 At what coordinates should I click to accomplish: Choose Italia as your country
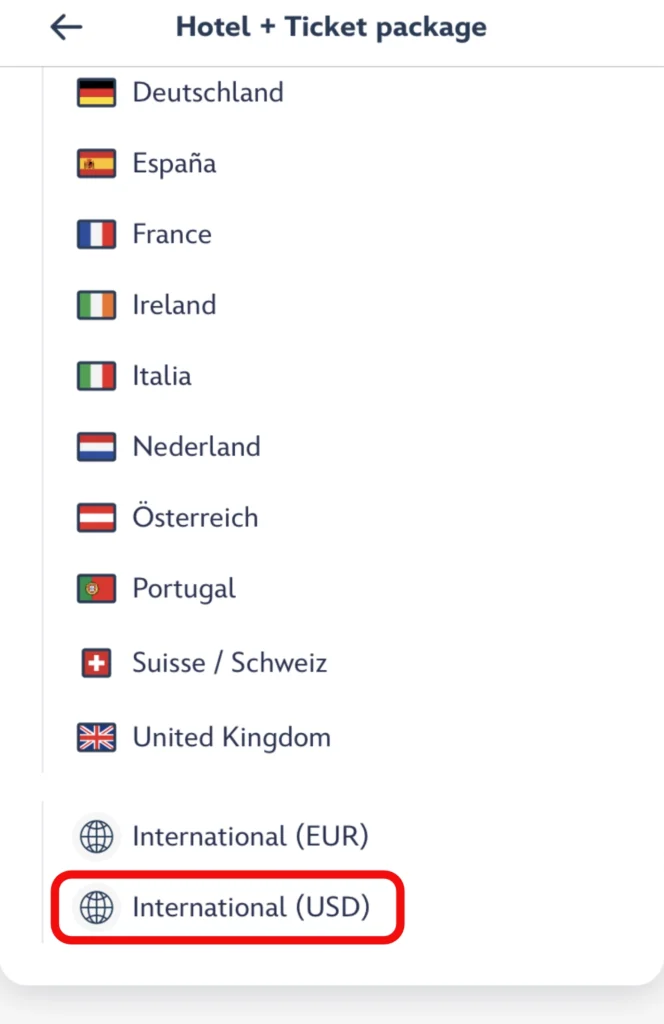pyautogui.click(x=161, y=376)
